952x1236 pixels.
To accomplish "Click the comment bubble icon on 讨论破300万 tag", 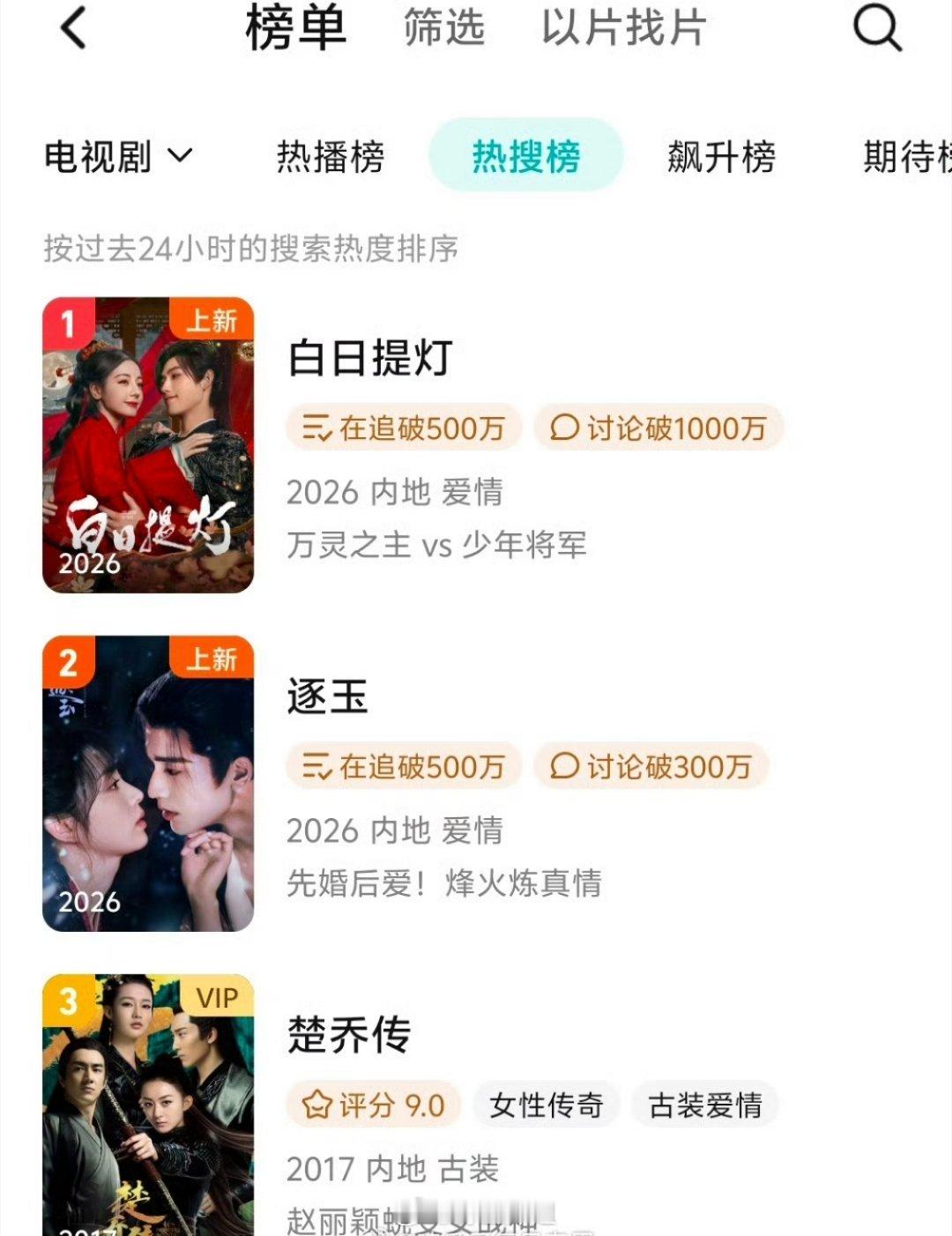I will click(x=564, y=766).
